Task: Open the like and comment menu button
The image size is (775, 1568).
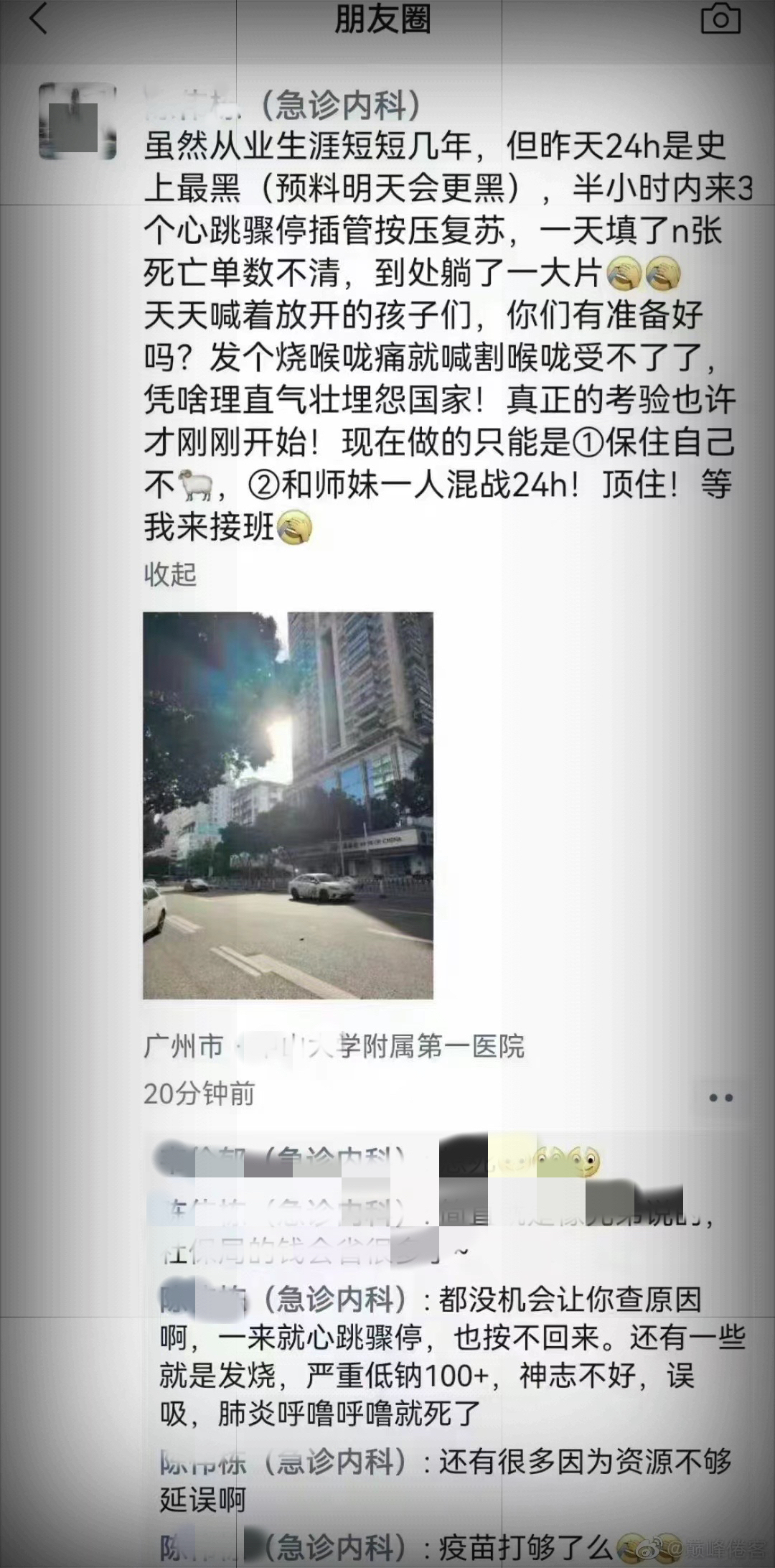Action: pyautogui.click(x=720, y=1098)
